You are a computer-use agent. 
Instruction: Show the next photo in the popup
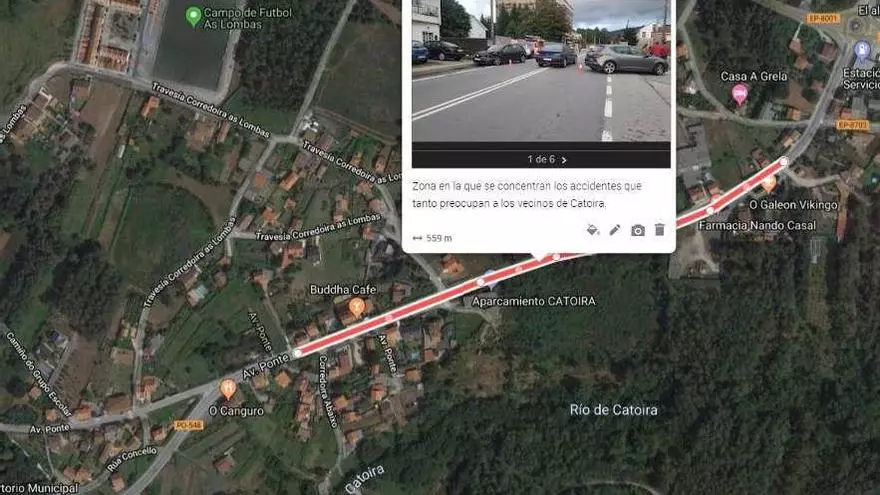pyautogui.click(x=564, y=159)
